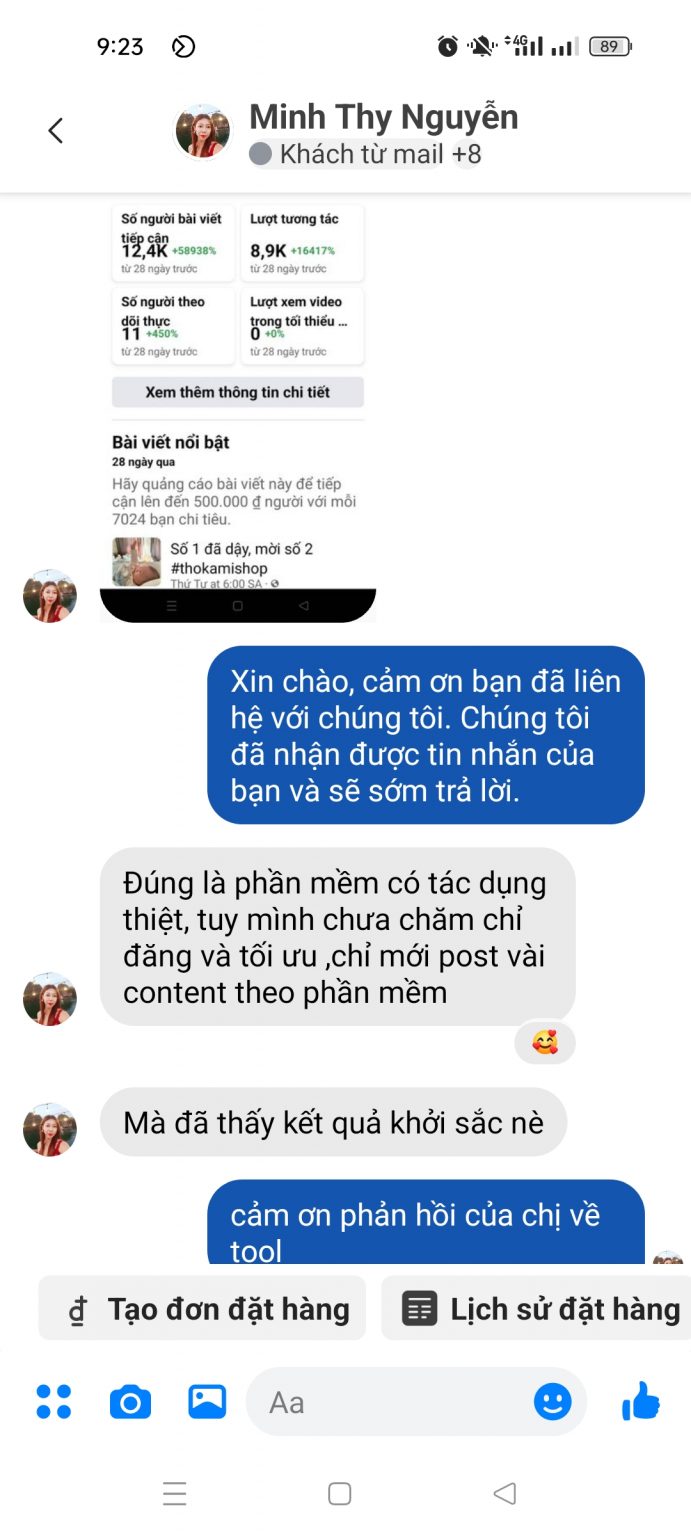
Task: Tap the system home button
Action: (339, 1494)
